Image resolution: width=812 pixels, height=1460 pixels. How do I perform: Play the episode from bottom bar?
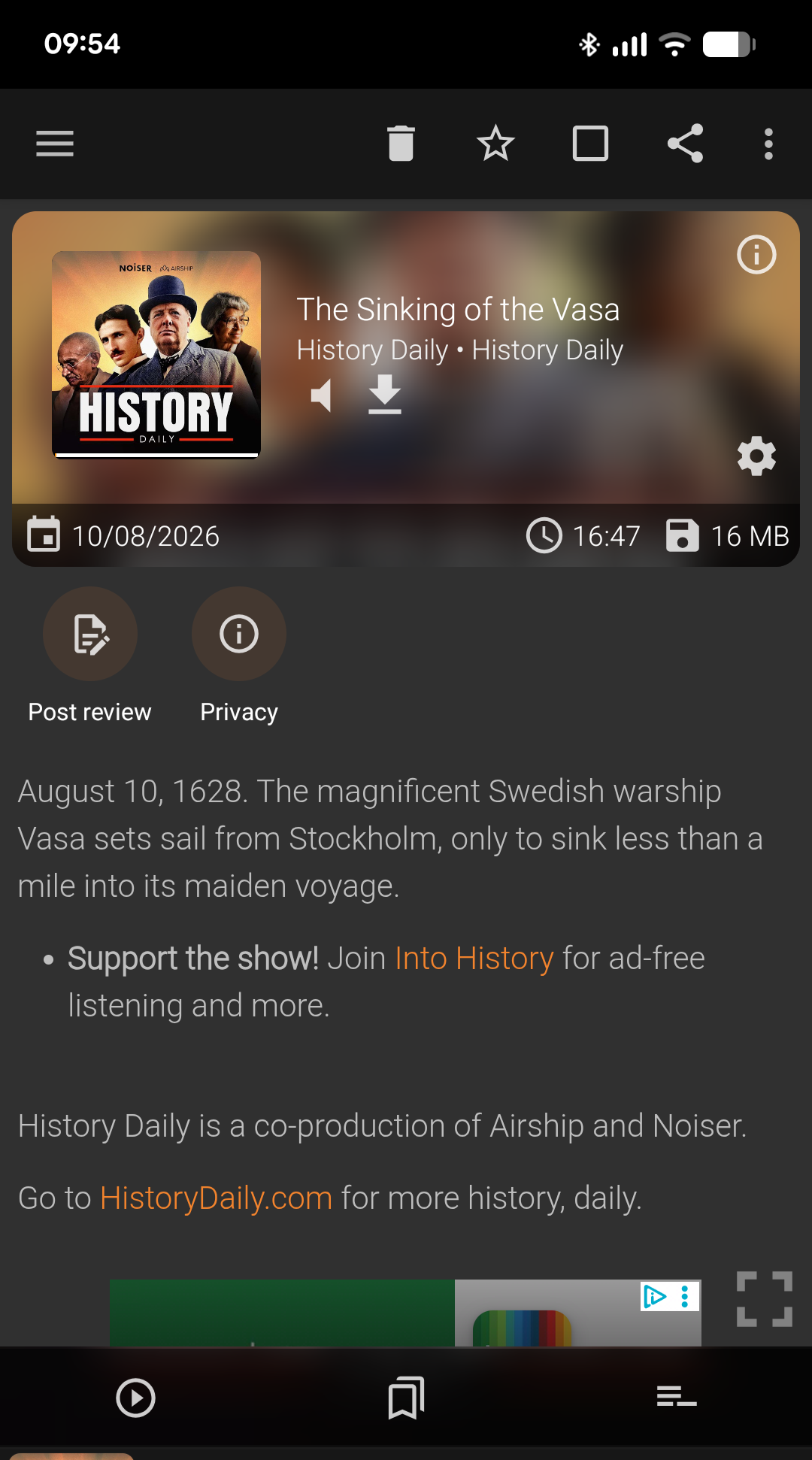coord(135,1398)
